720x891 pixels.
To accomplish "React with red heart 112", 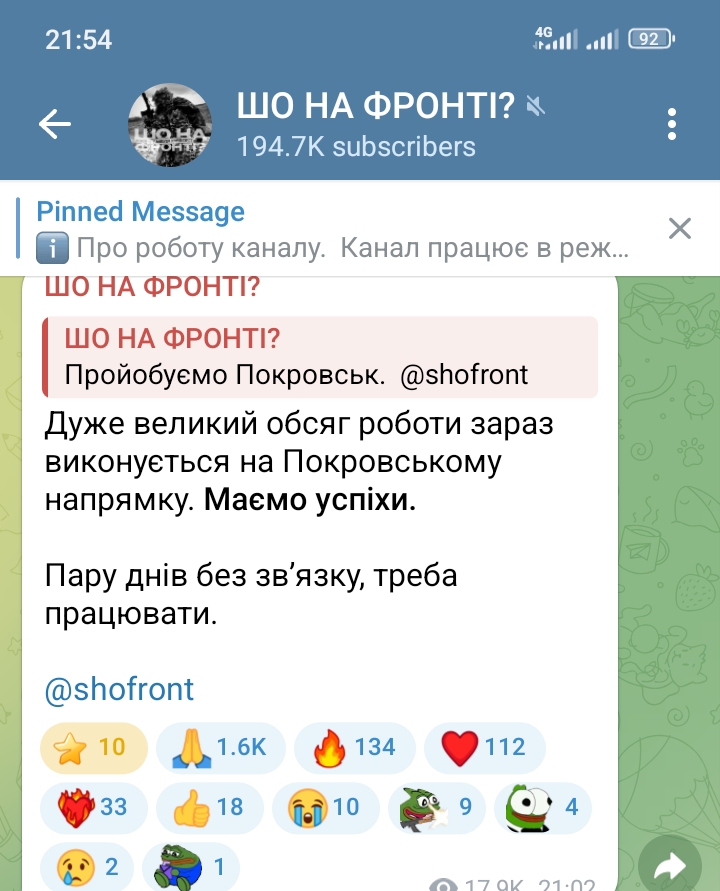I will point(485,747).
